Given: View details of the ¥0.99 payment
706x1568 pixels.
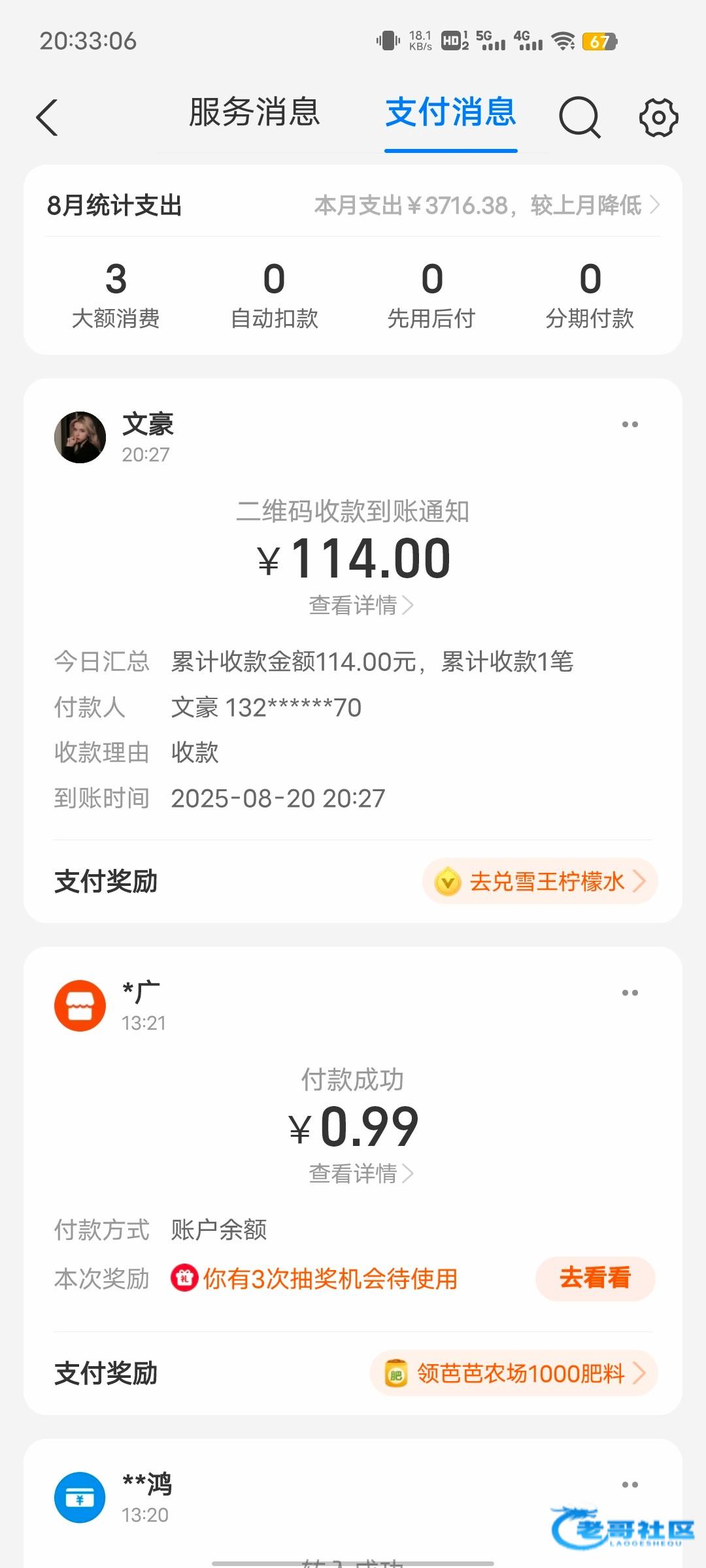Looking at the screenshot, I should (x=360, y=1173).
